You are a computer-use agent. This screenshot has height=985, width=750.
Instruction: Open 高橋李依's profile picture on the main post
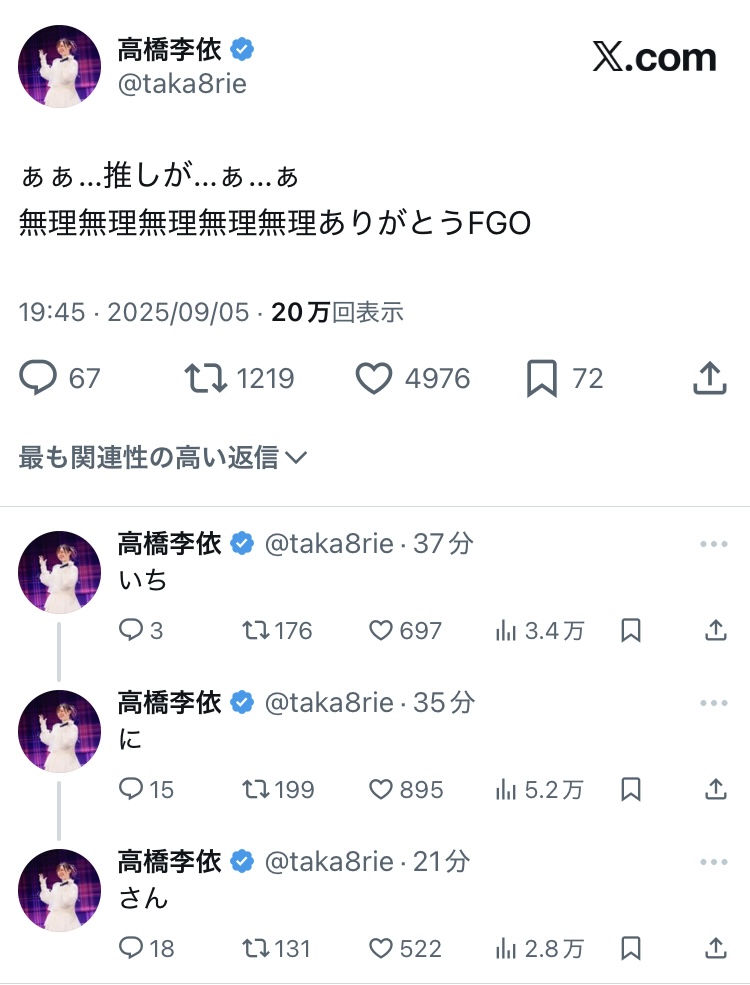(59, 67)
